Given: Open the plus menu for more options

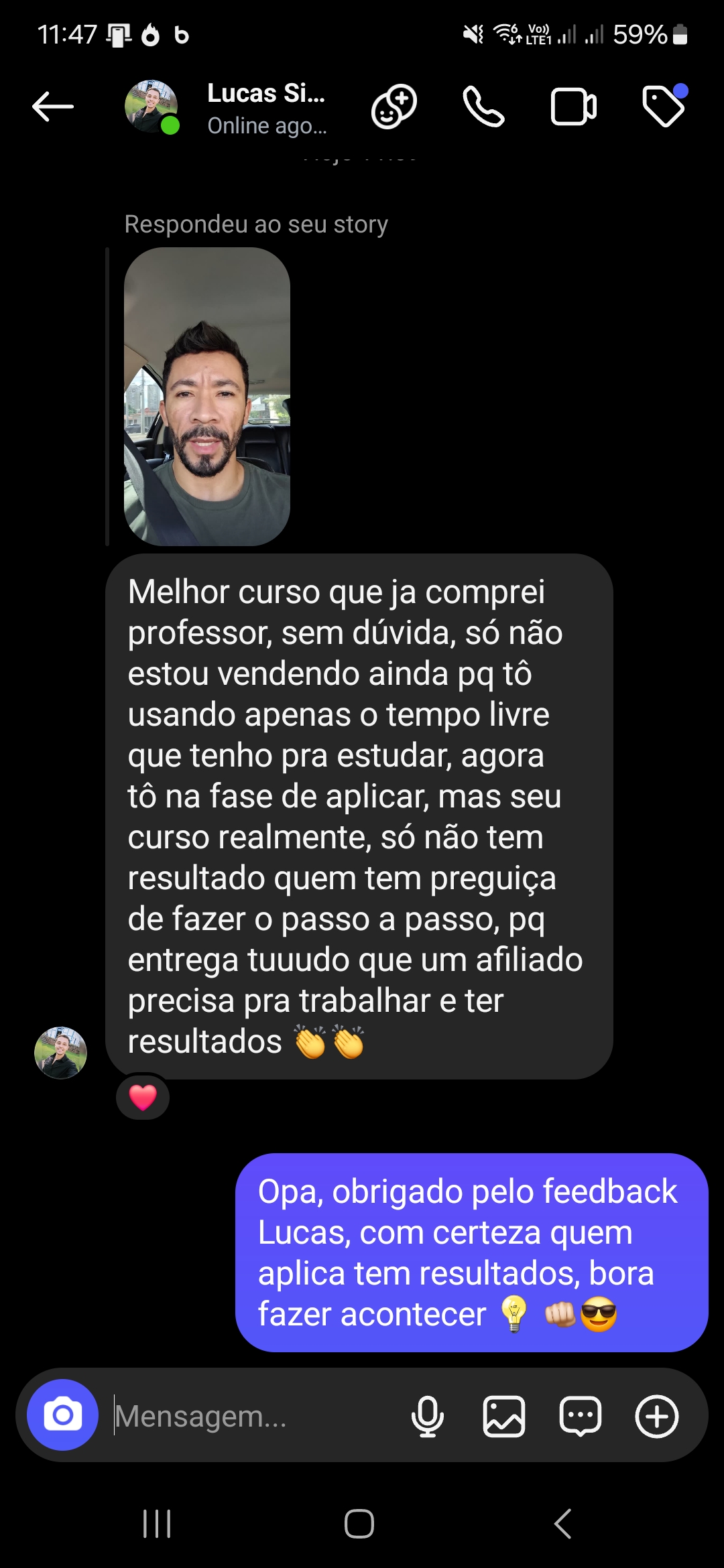Looking at the screenshot, I should (x=656, y=1417).
